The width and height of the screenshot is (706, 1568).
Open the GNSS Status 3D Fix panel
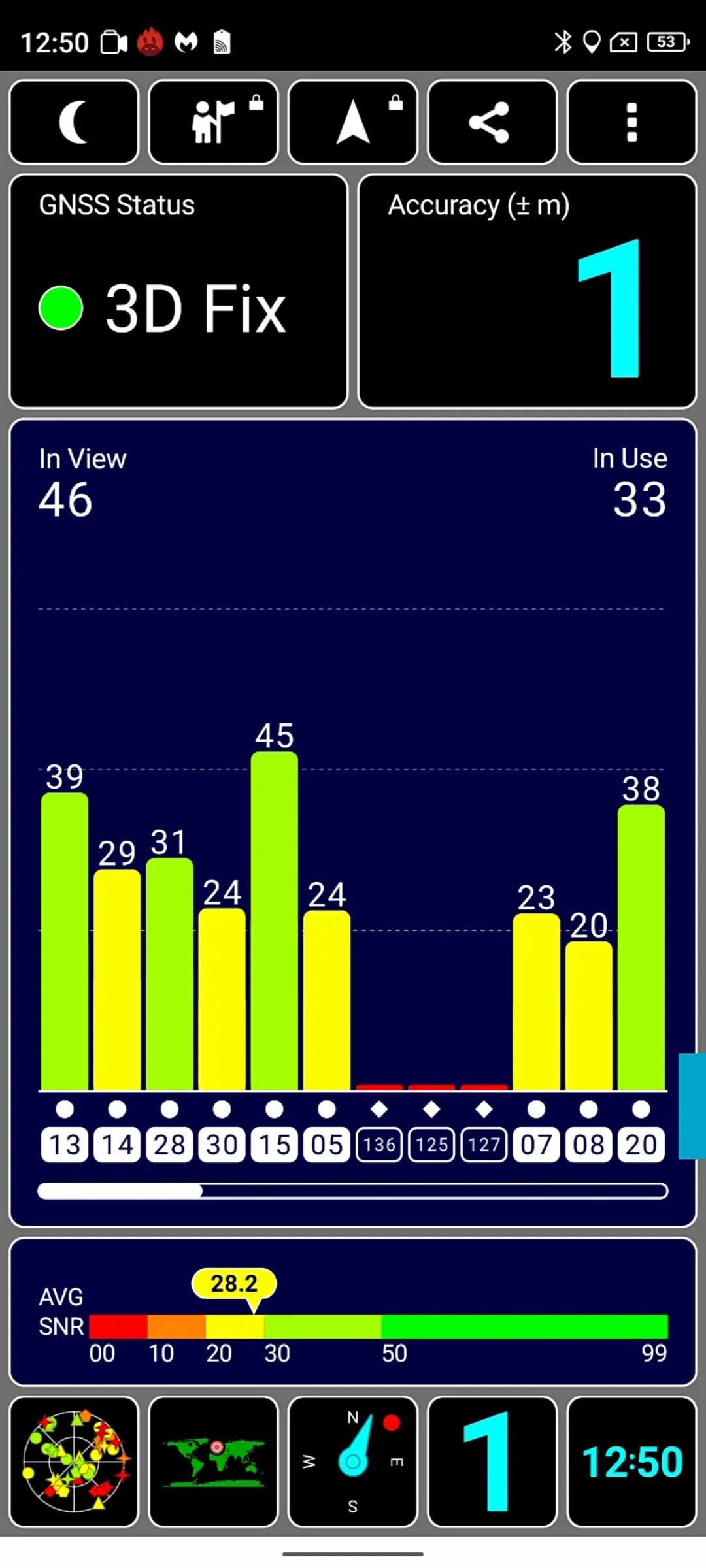pyautogui.click(x=178, y=291)
